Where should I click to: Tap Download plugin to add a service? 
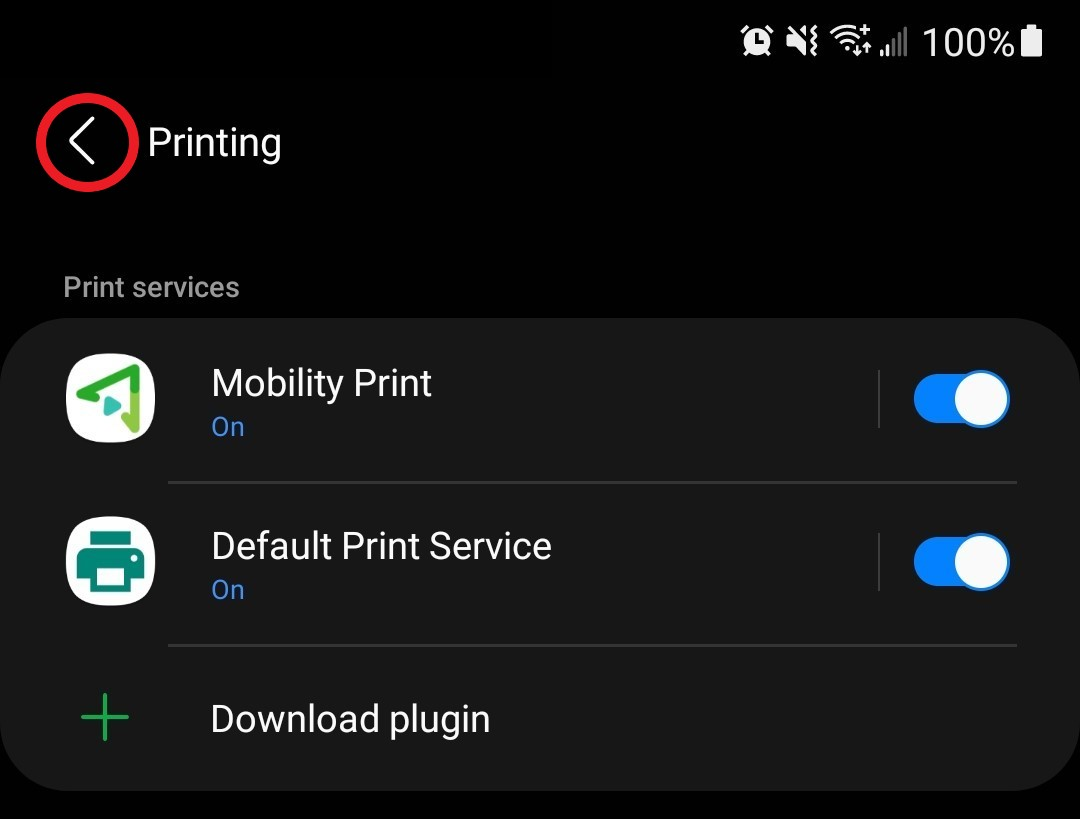coord(350,719)
